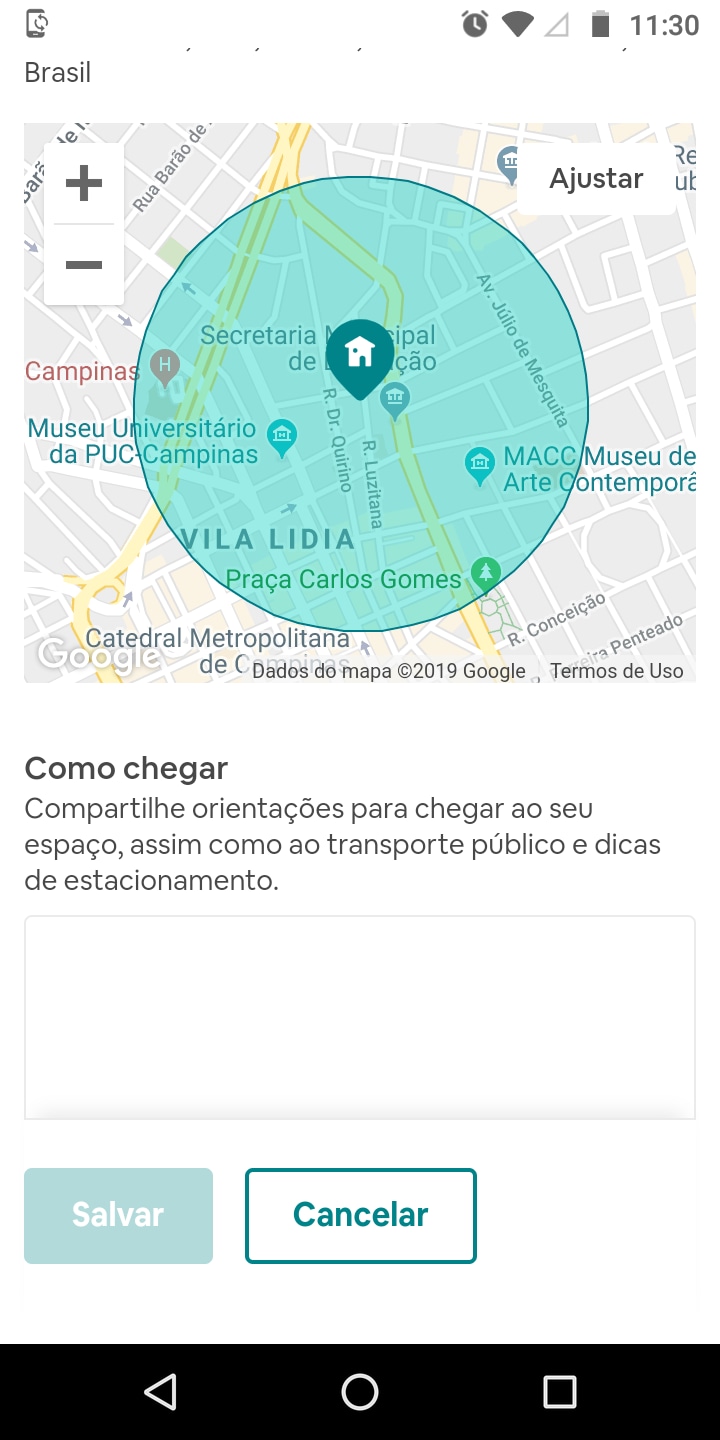720x1440 pixels.
Task: Cancel editing with Cancelar
Action: coord(360,1215)
